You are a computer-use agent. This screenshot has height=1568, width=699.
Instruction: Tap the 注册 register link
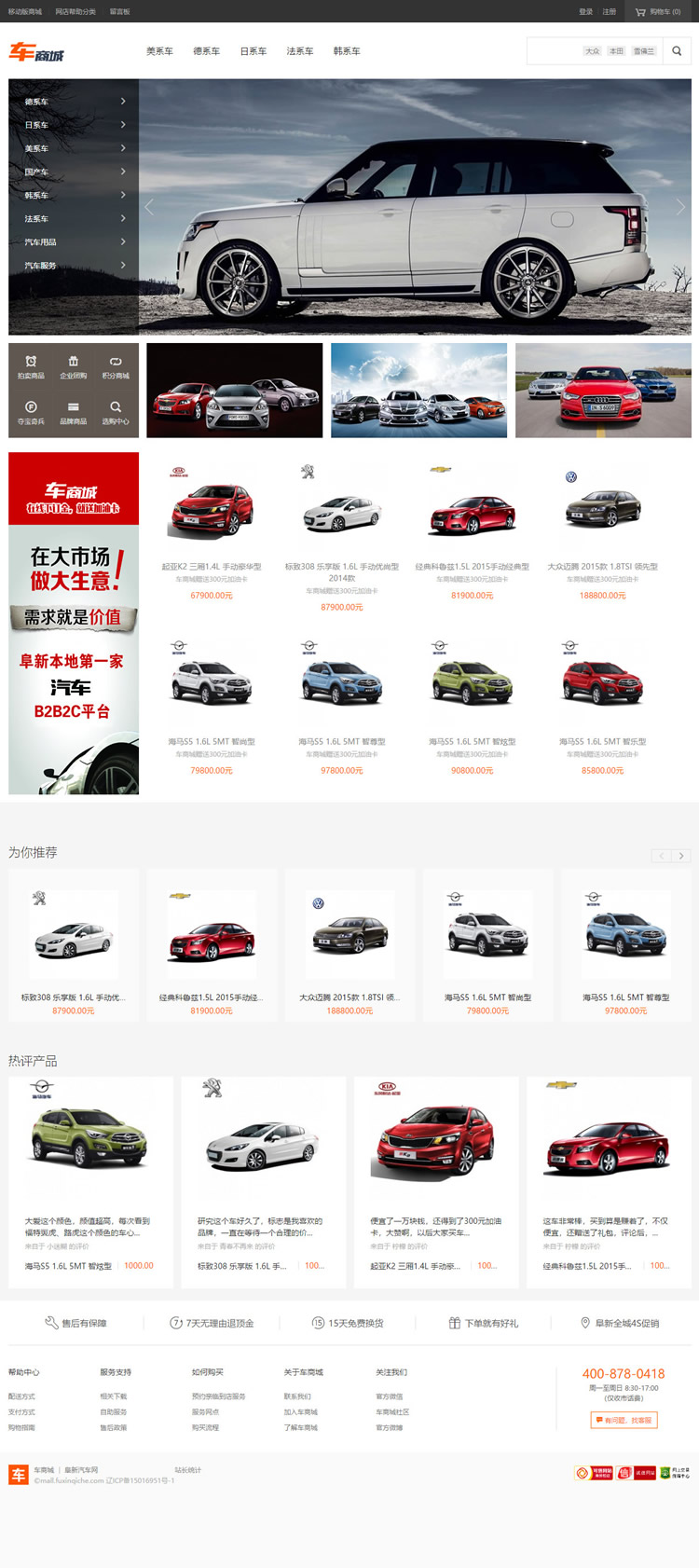pyautogui.click(x=609, y=12)
